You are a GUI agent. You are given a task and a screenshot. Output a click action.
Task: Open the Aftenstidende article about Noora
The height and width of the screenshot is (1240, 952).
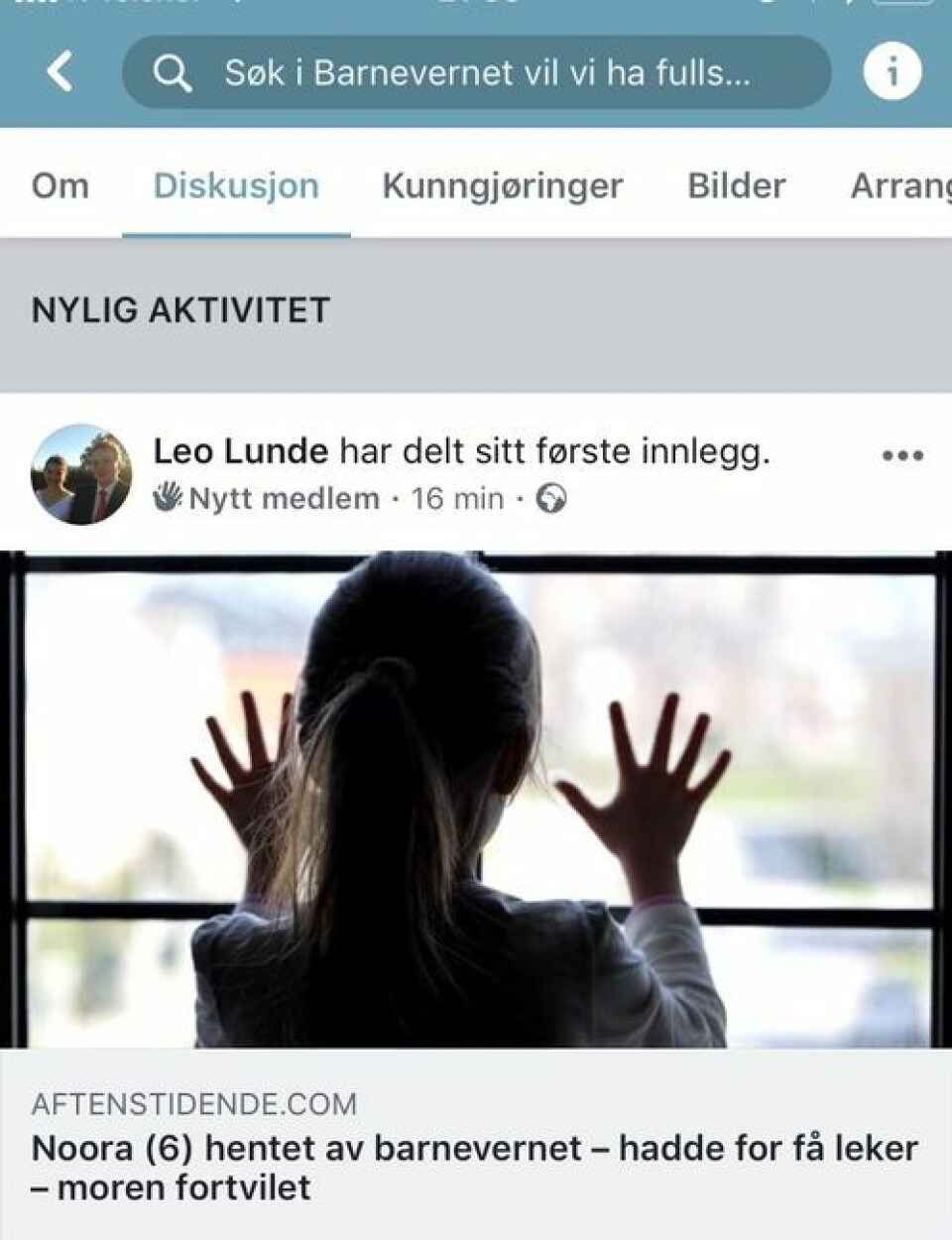tap(476, 1148)
